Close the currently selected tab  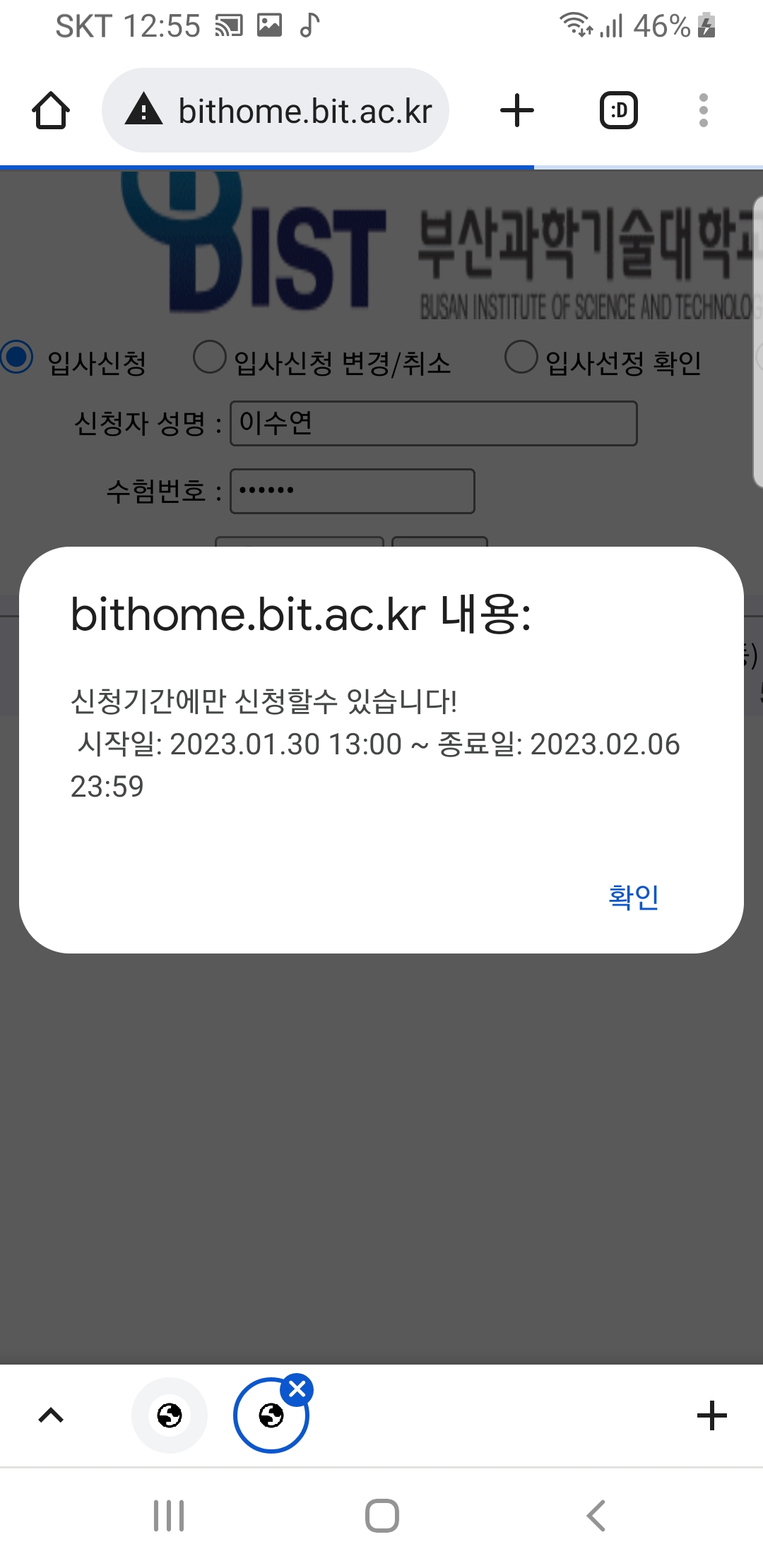(x=297, y=1389)
